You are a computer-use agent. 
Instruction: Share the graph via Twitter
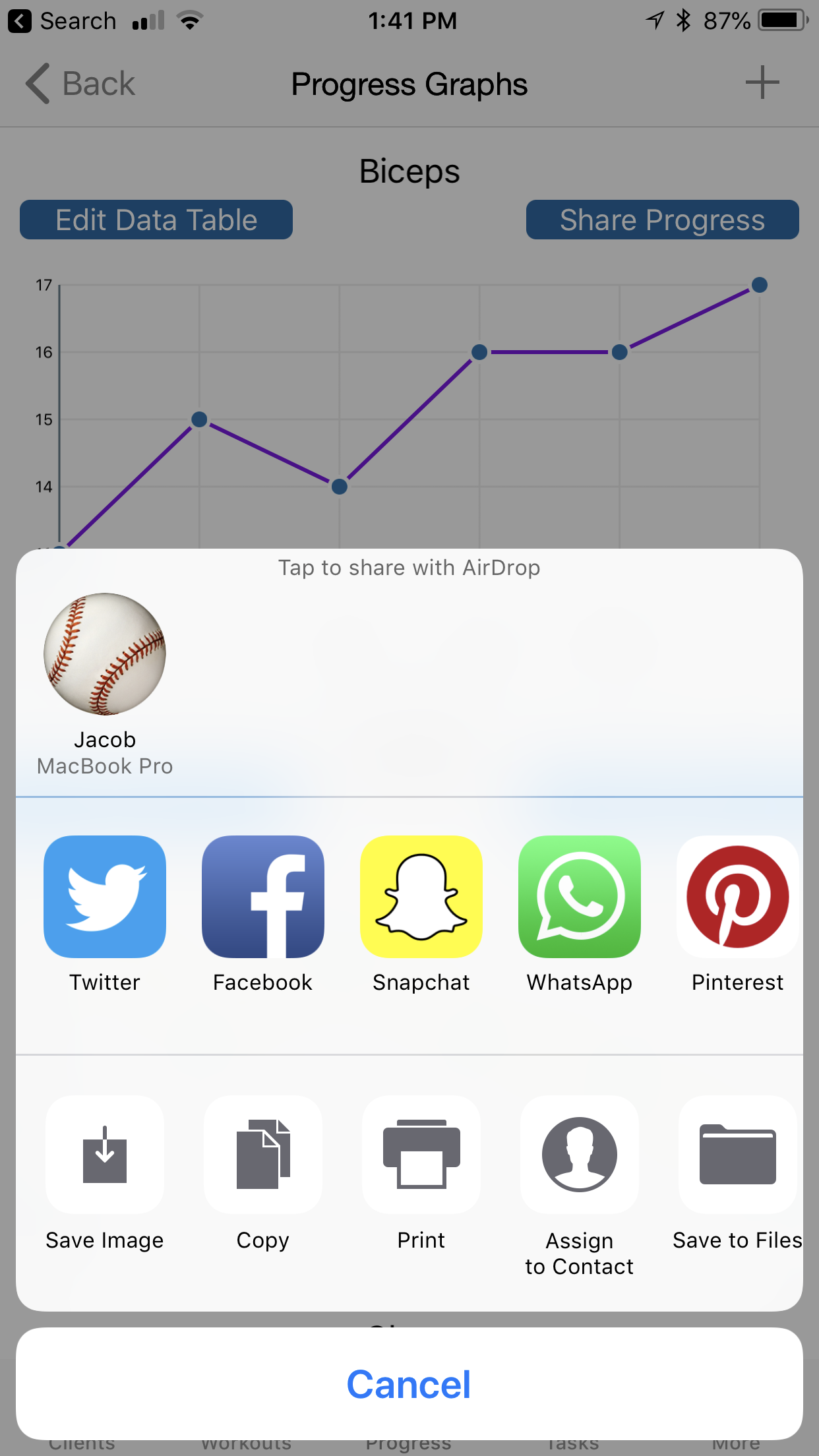click(105, 897)
